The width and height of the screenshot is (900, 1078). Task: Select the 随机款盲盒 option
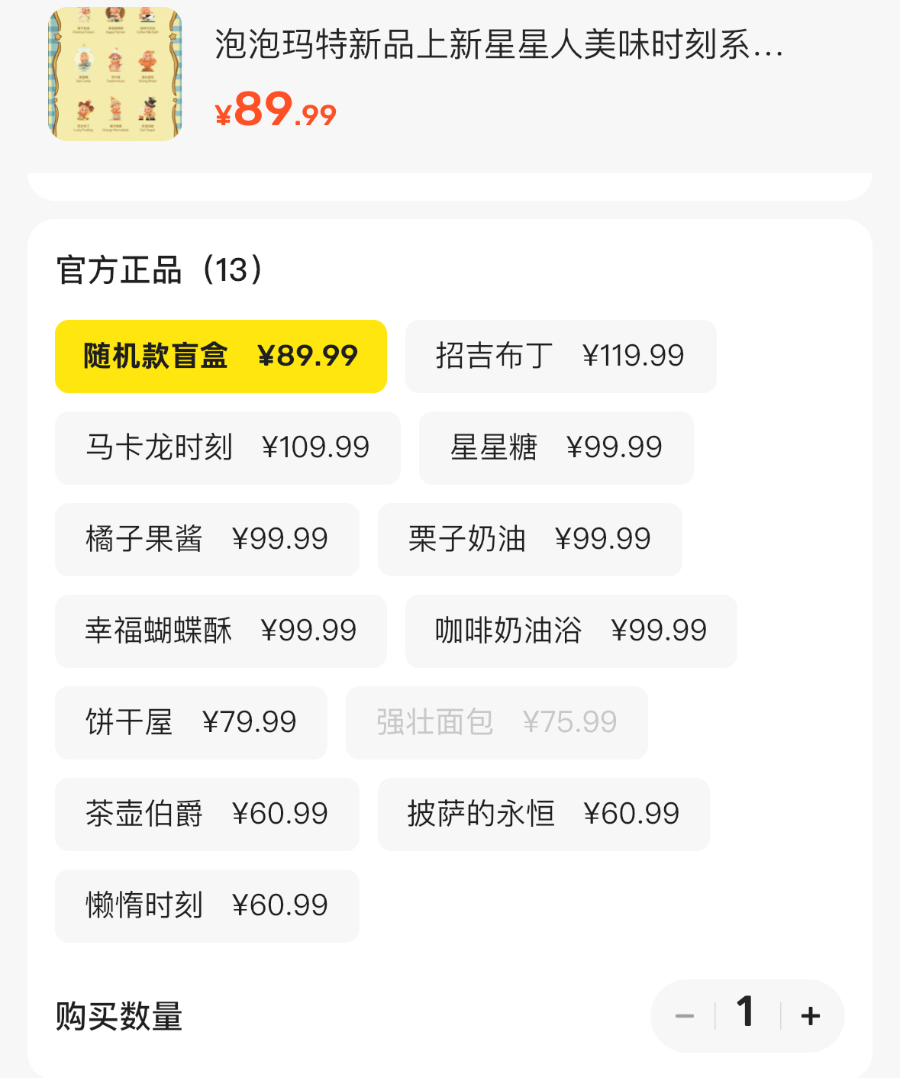(x=220, y=356)
